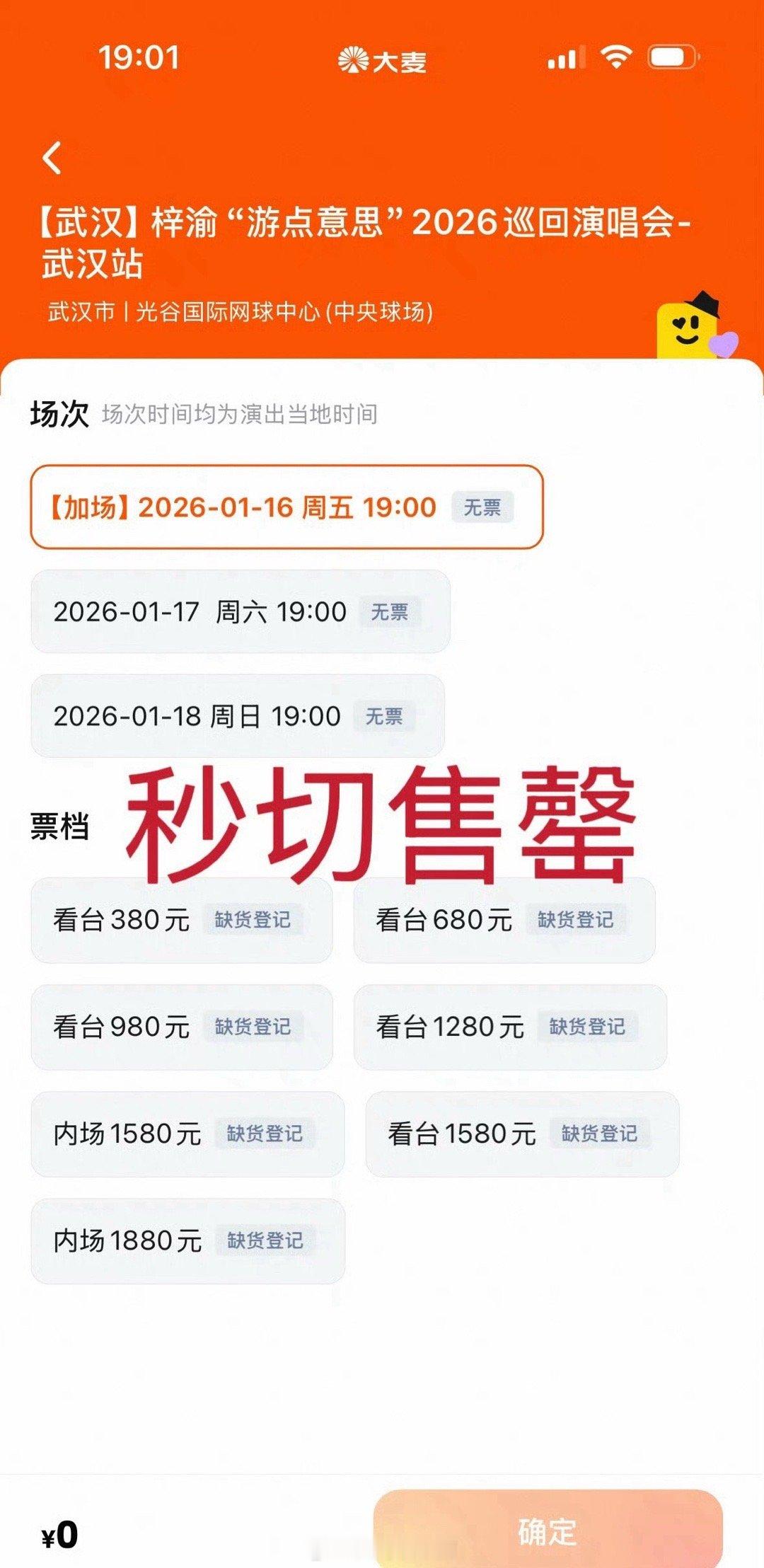The height and width of the screenshot is (1568, 764).
Task: Click the purple heart beside the mascot
Action: coord(722,345)
